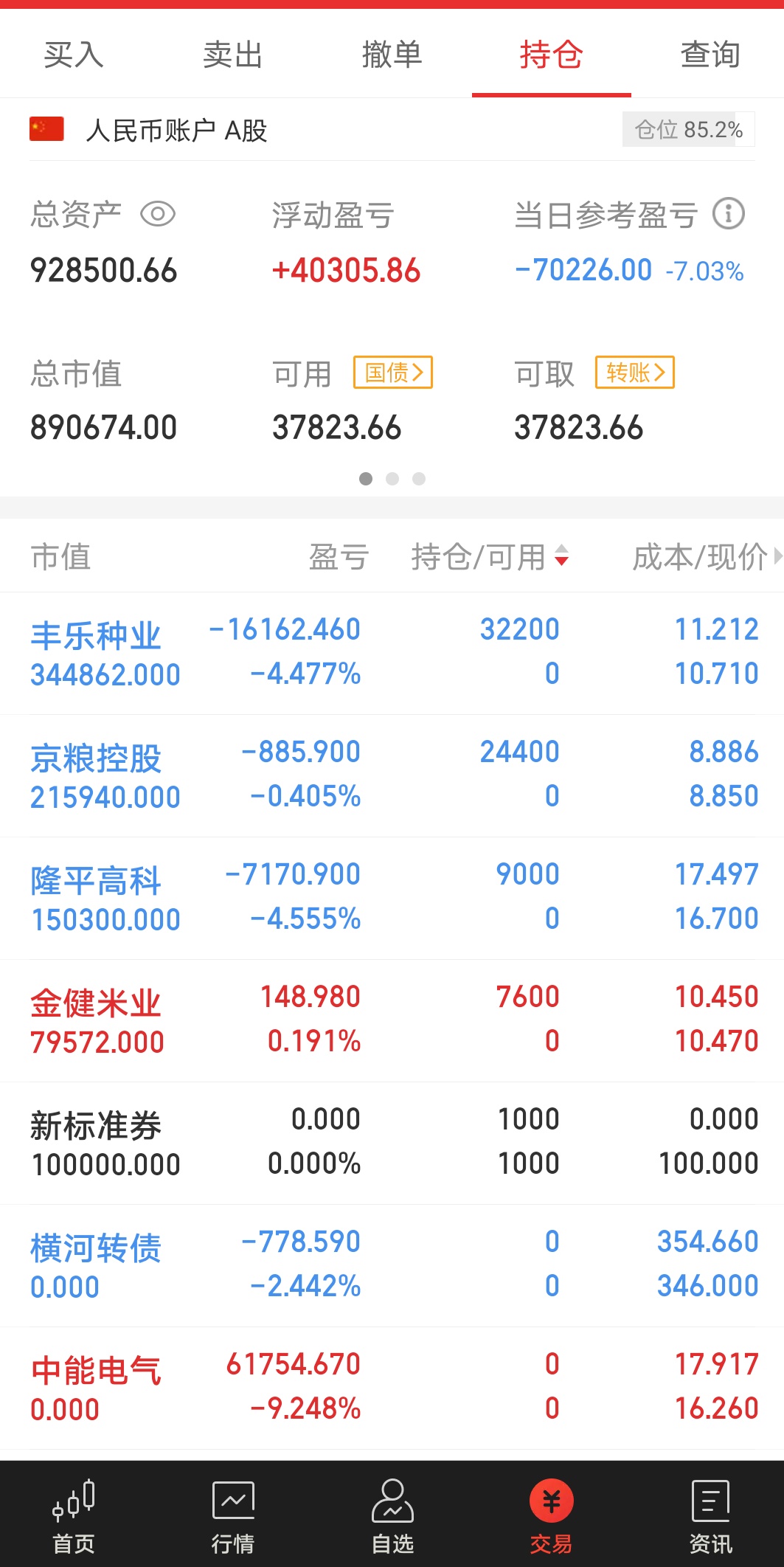Switch to the 买入 tab
Screen dimensions: 784x1567
[74, 55]
